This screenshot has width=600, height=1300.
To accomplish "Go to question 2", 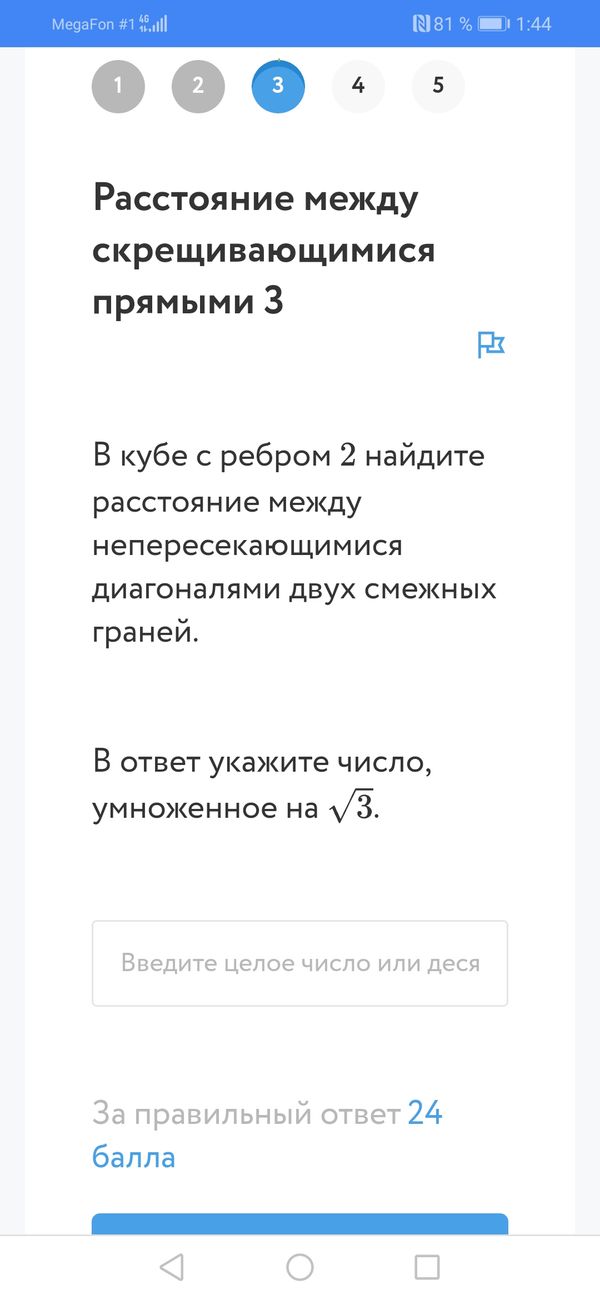I will point(198,86).
